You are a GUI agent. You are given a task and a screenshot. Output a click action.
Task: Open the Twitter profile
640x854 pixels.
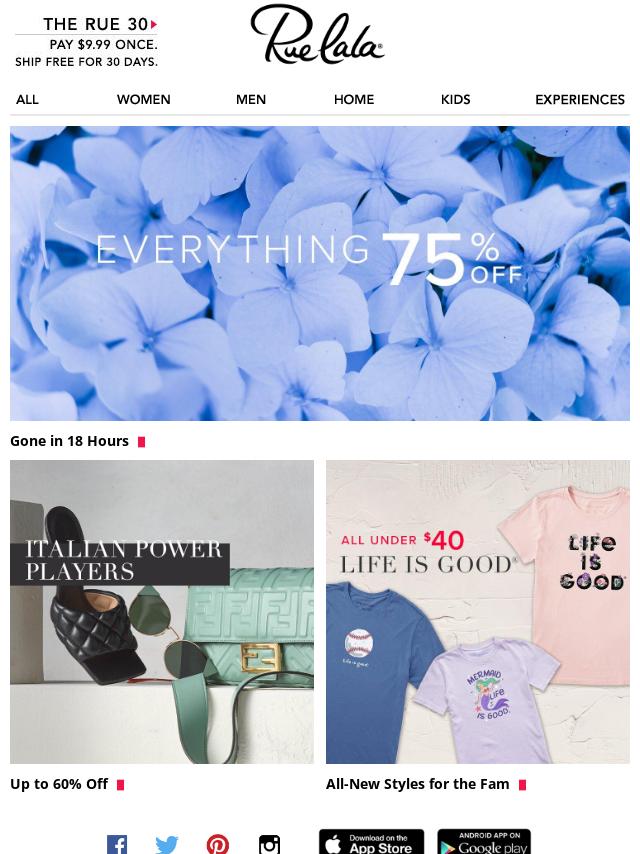[167, 844]
